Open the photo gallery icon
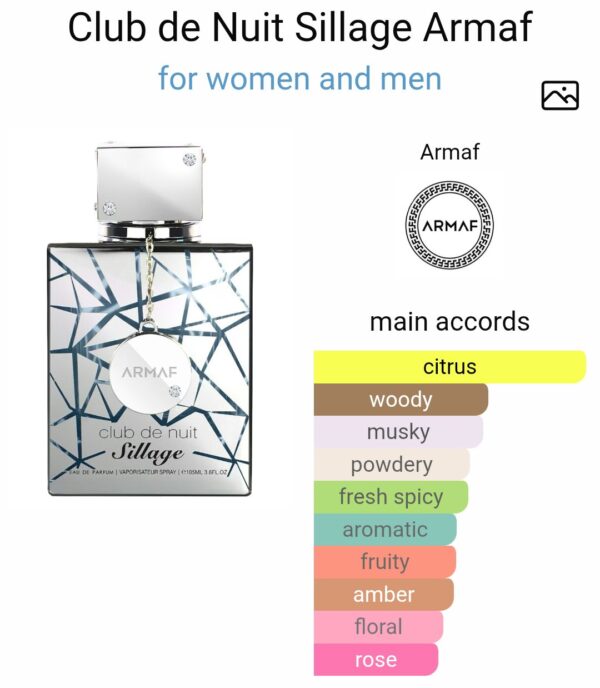The image size is (600, 688). click(560, 95)
